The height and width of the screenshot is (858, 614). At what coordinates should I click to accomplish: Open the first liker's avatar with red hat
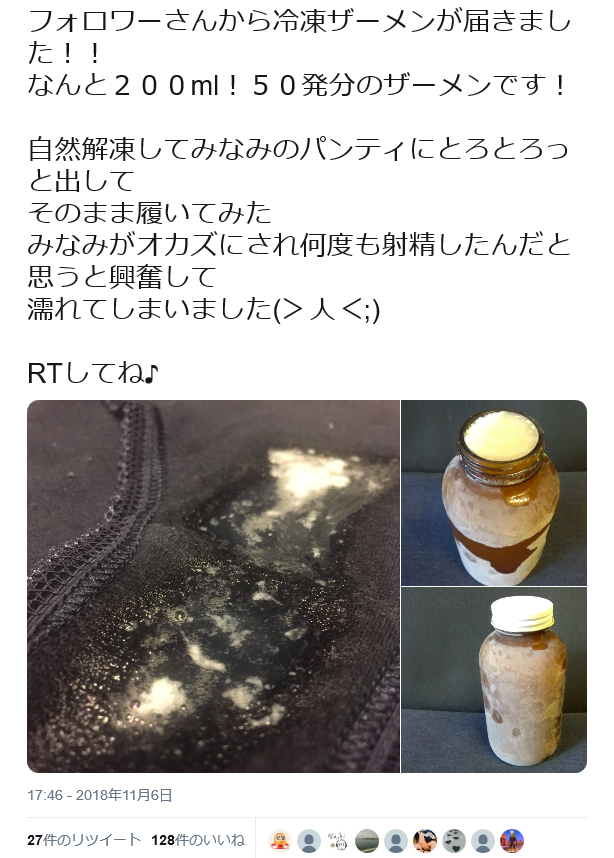pyautogui.click(x=280, y=840)
